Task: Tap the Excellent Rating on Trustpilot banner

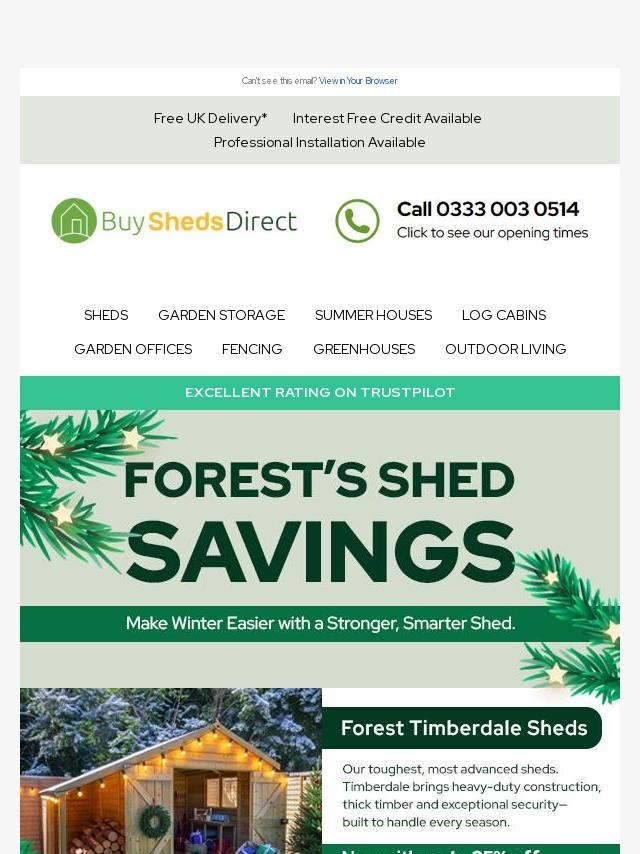Action: [320, 393]
